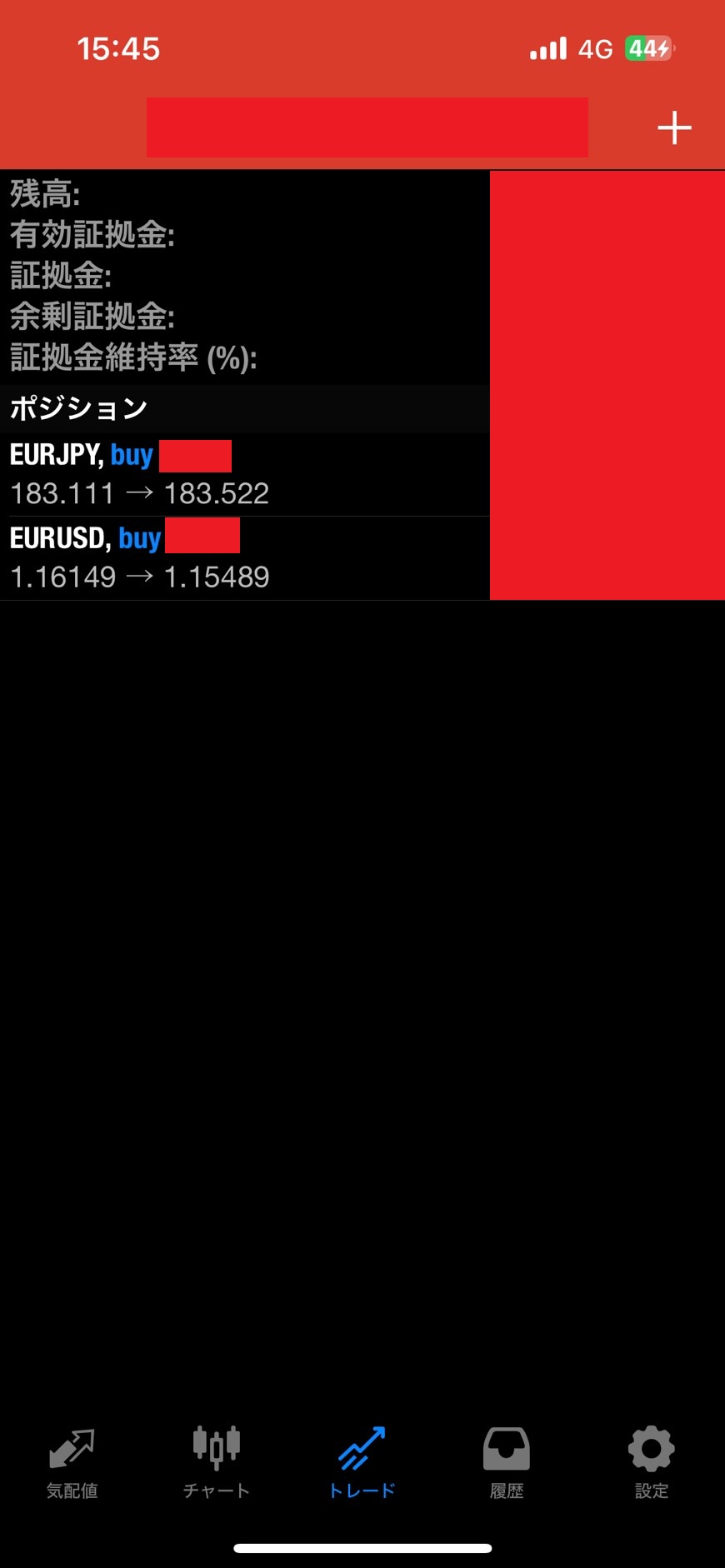Image resolution: width=725 pixels, height=1568 pixels.
Task: Open the EURJPY buy position
Action: (x=242, y=474)
